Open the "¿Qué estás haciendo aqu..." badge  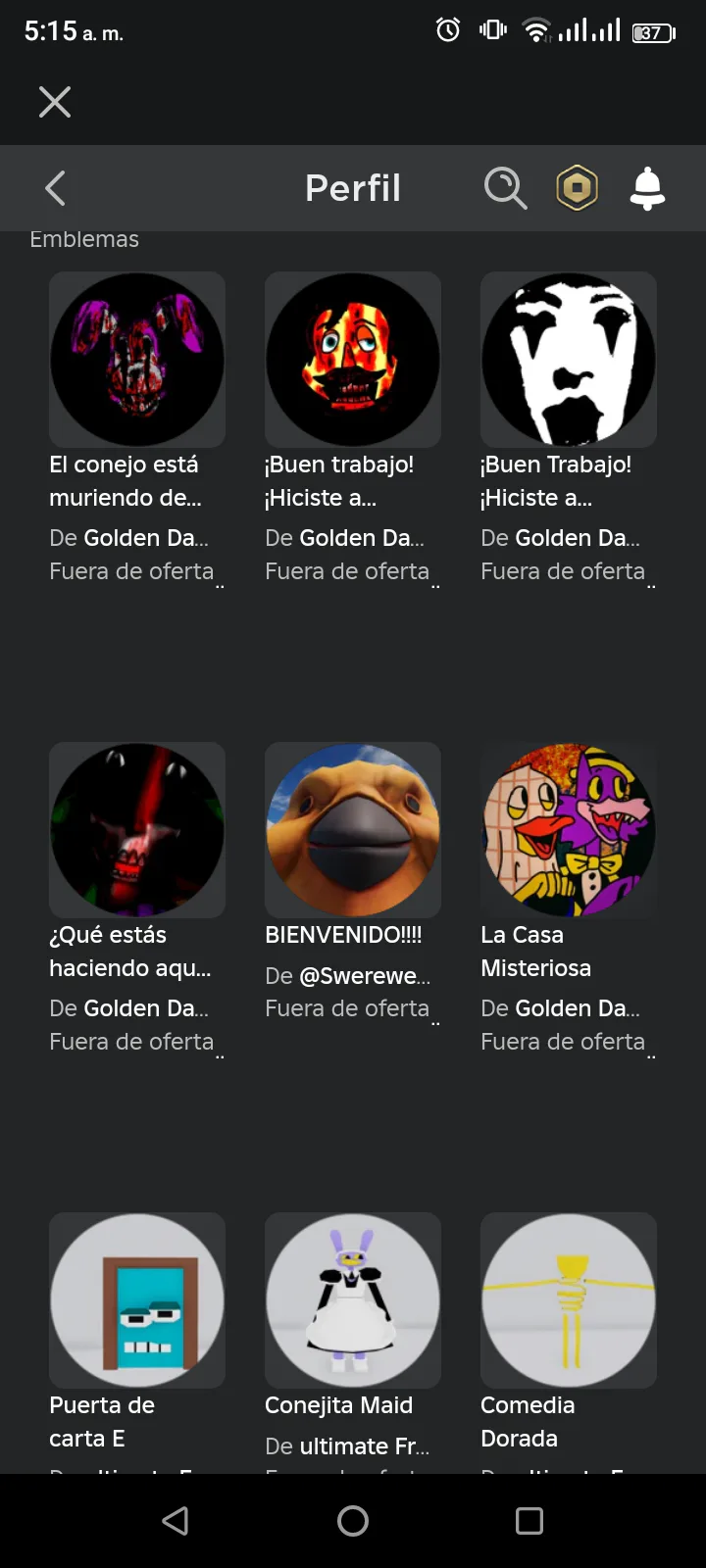click(x=137, y=830)
